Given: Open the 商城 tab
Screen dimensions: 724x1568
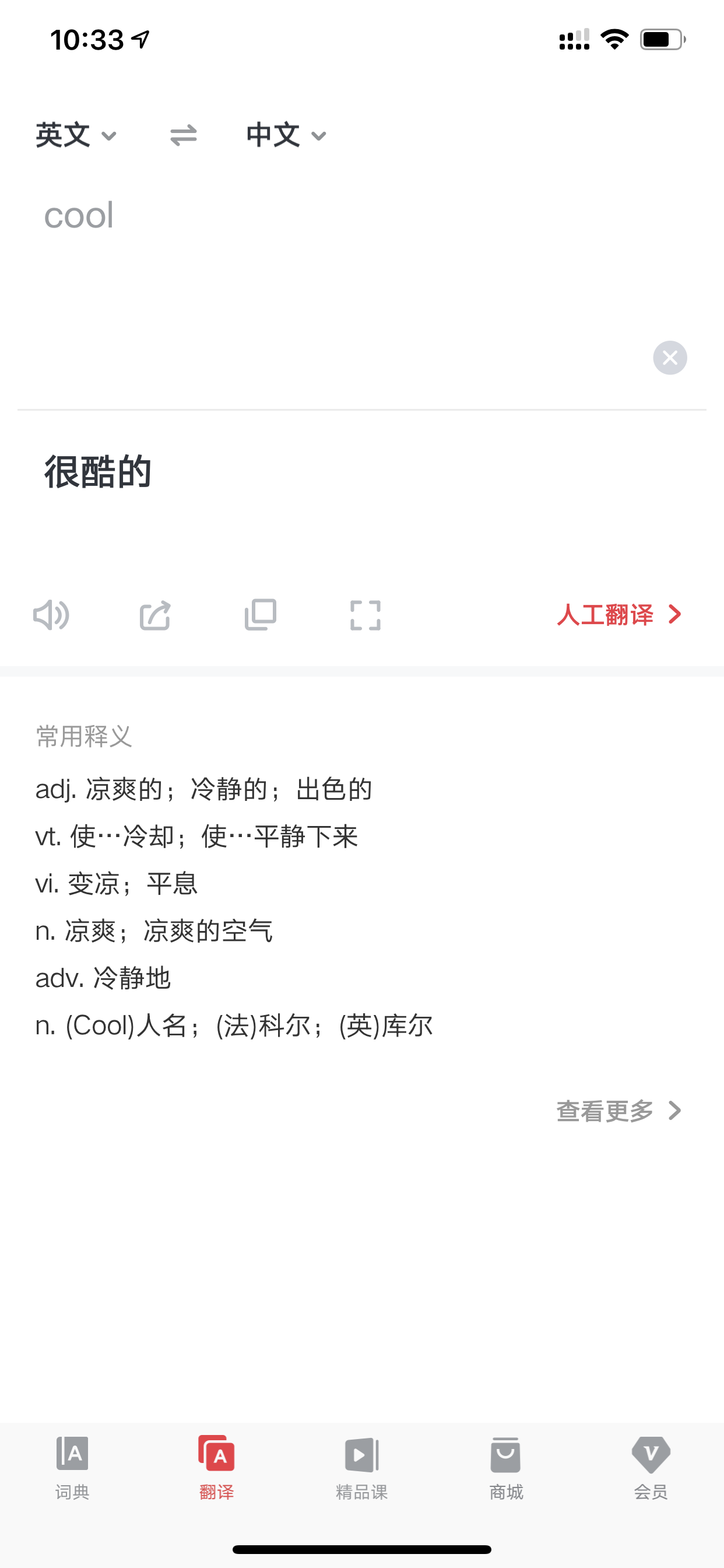Looking at the screenshot, I should coord(506,1468).
